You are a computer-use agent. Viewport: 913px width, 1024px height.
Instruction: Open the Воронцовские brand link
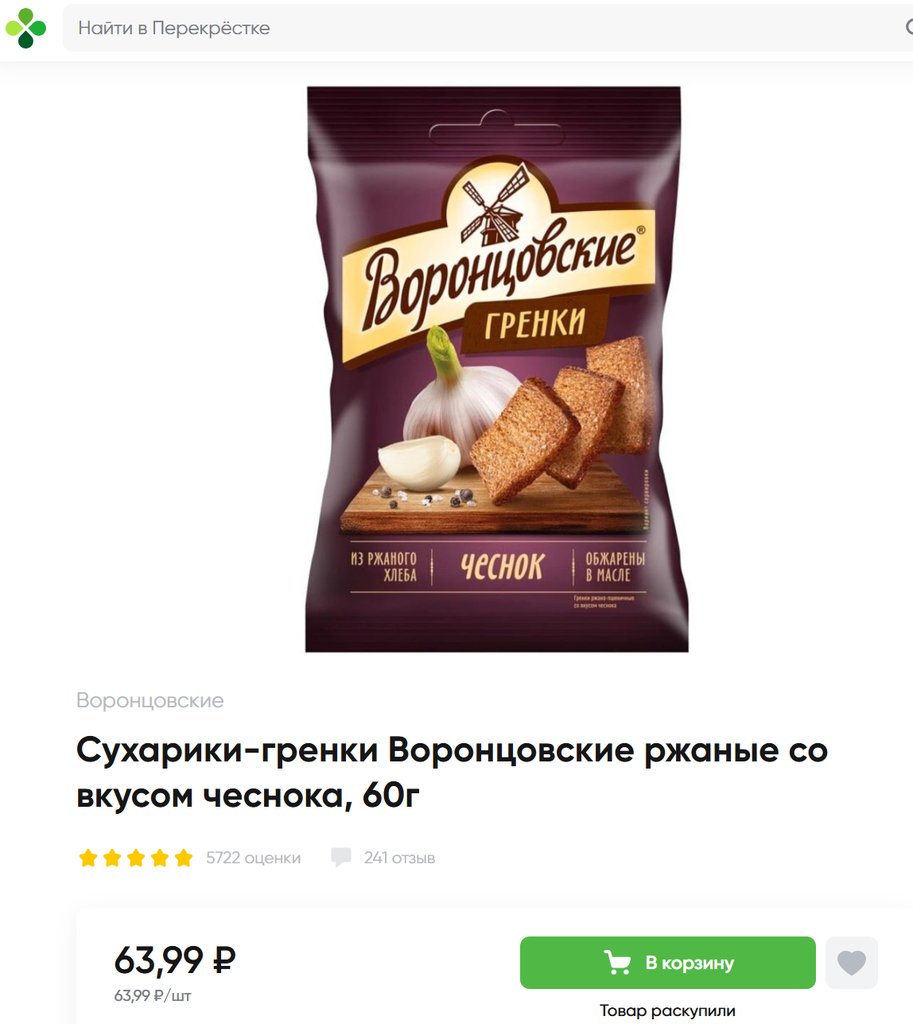[150, 700]
